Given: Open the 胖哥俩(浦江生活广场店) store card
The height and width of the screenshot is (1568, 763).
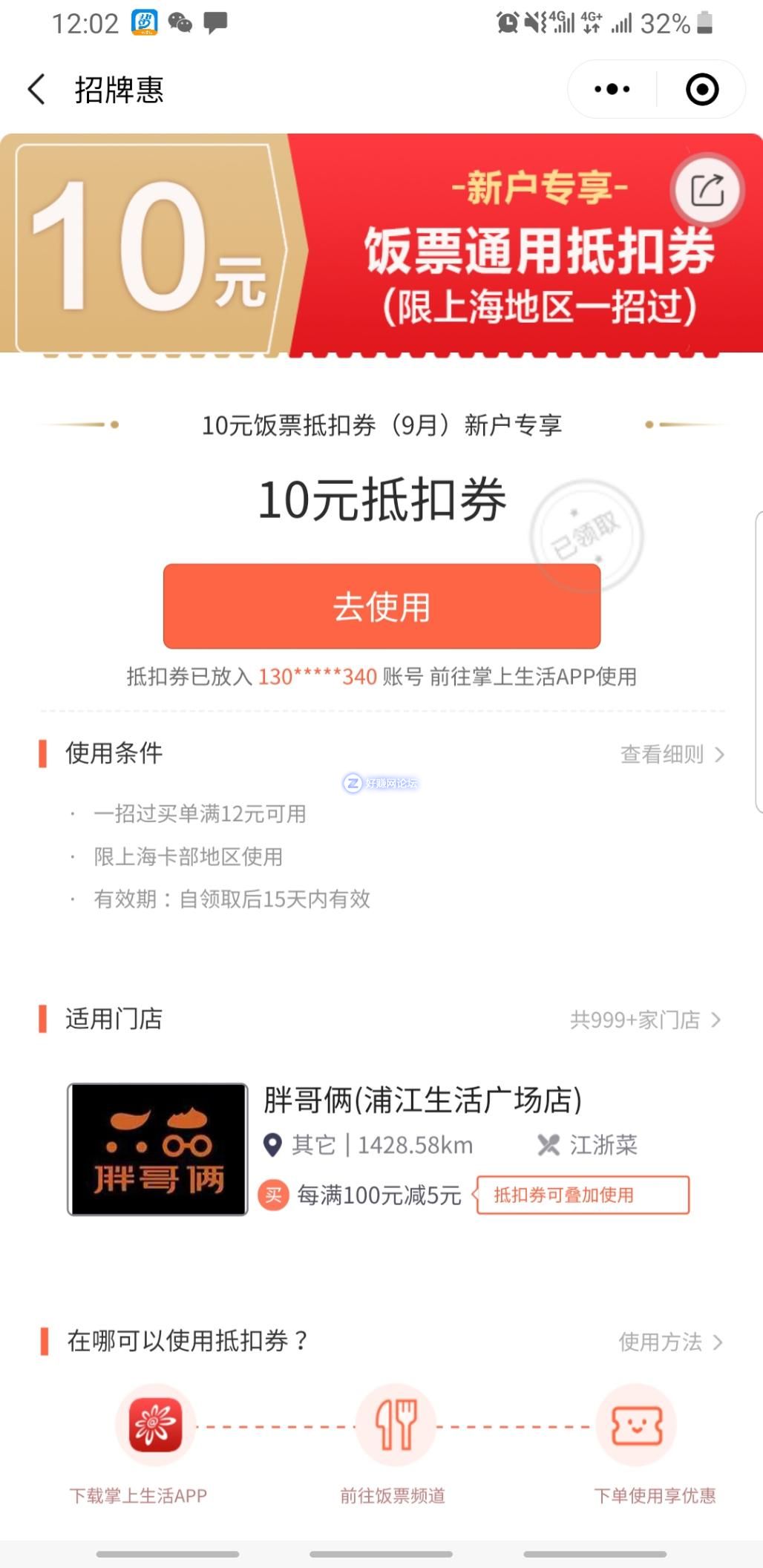Looking at the screenshot, I should click(x=422, y=1100).
